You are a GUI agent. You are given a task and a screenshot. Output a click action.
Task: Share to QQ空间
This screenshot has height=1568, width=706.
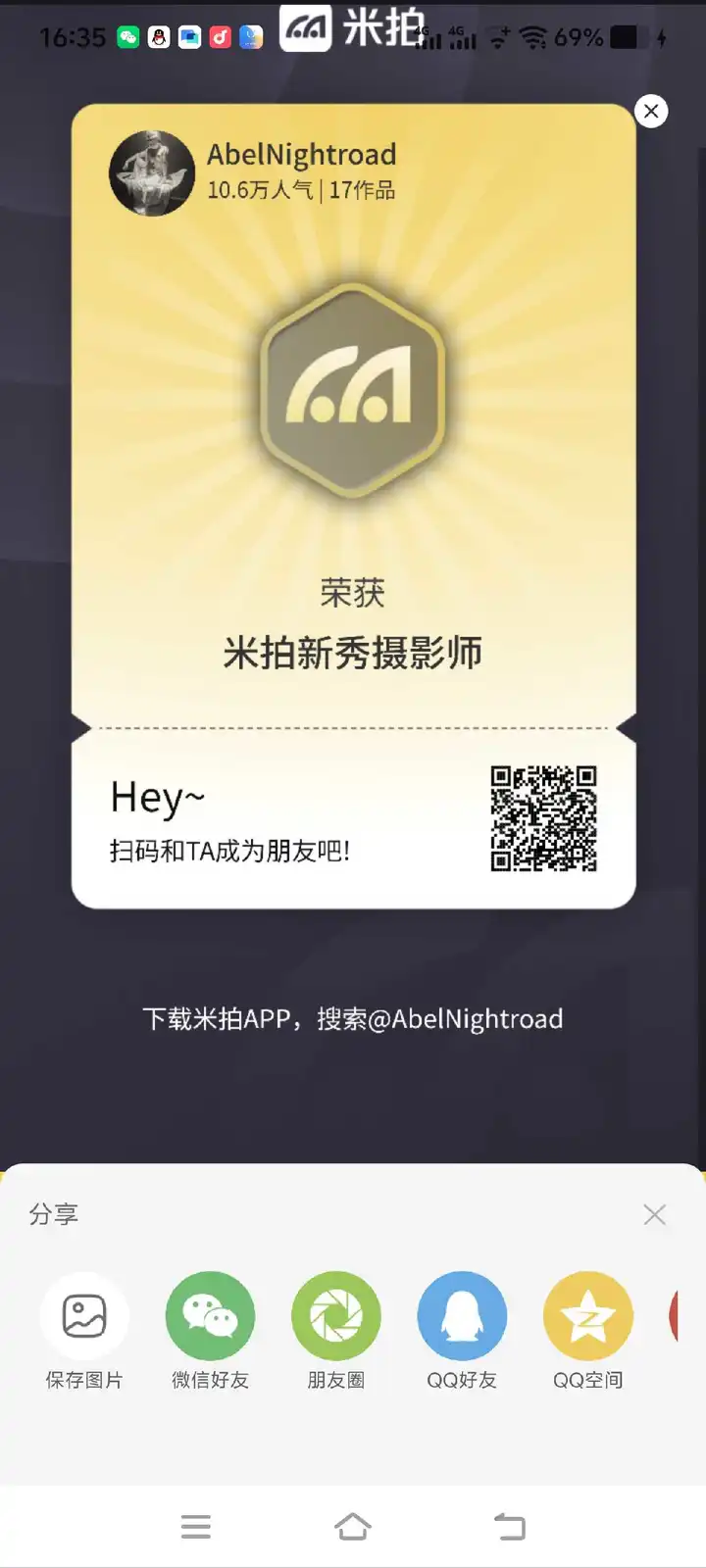click(587, 1316)
